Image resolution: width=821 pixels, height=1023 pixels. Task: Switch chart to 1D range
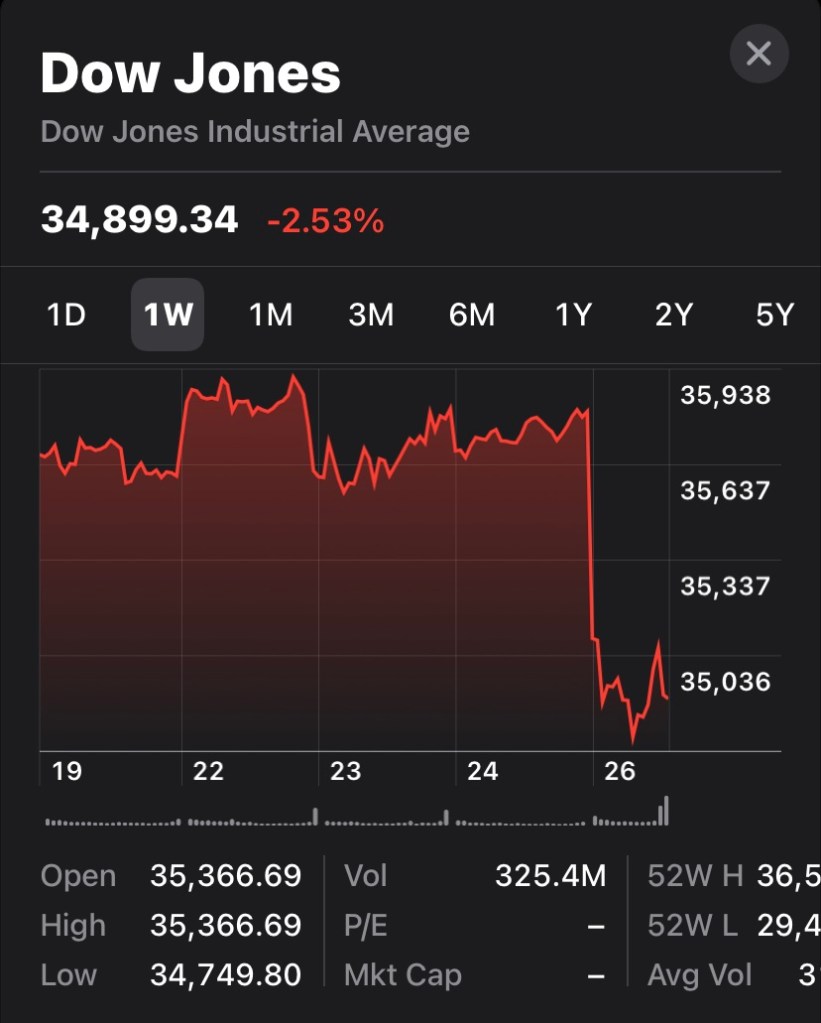(66, 315)
